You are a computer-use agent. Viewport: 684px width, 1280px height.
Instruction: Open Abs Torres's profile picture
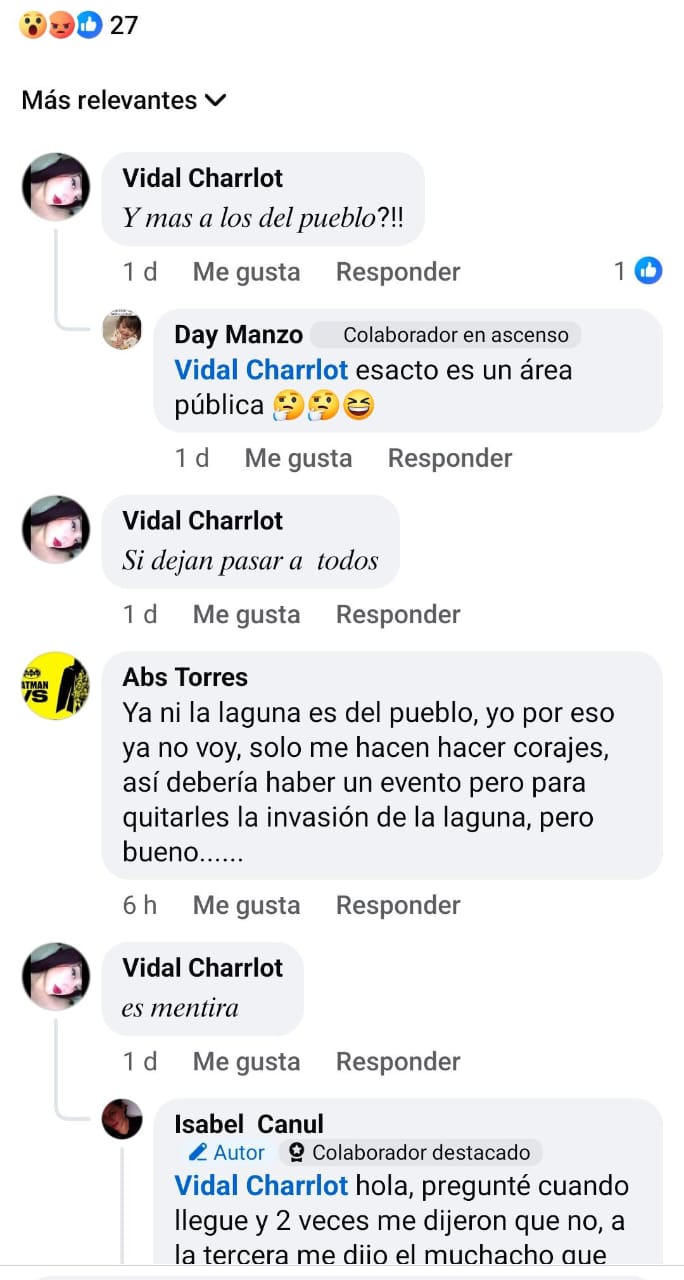56,686
